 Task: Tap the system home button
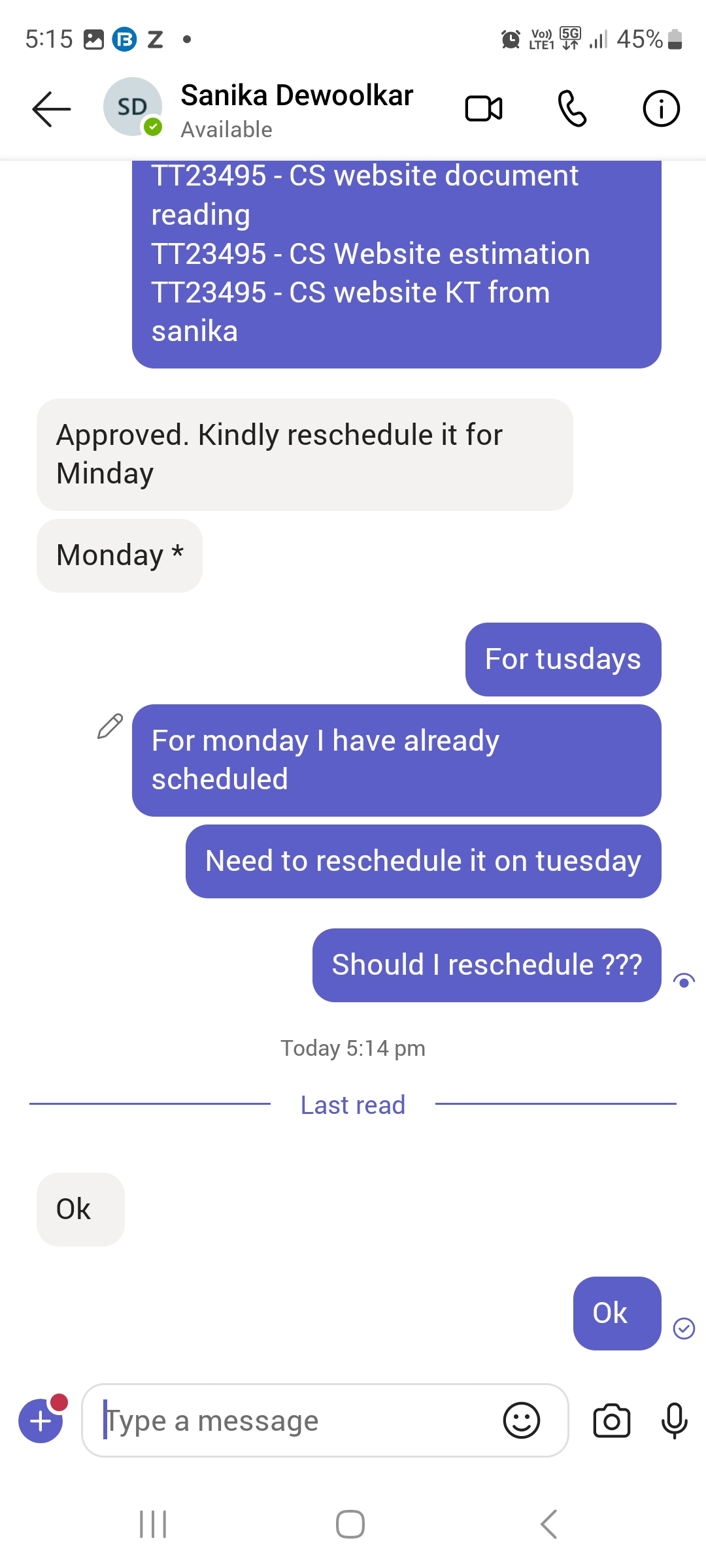pyautogui.click(x=350, y=1524)
